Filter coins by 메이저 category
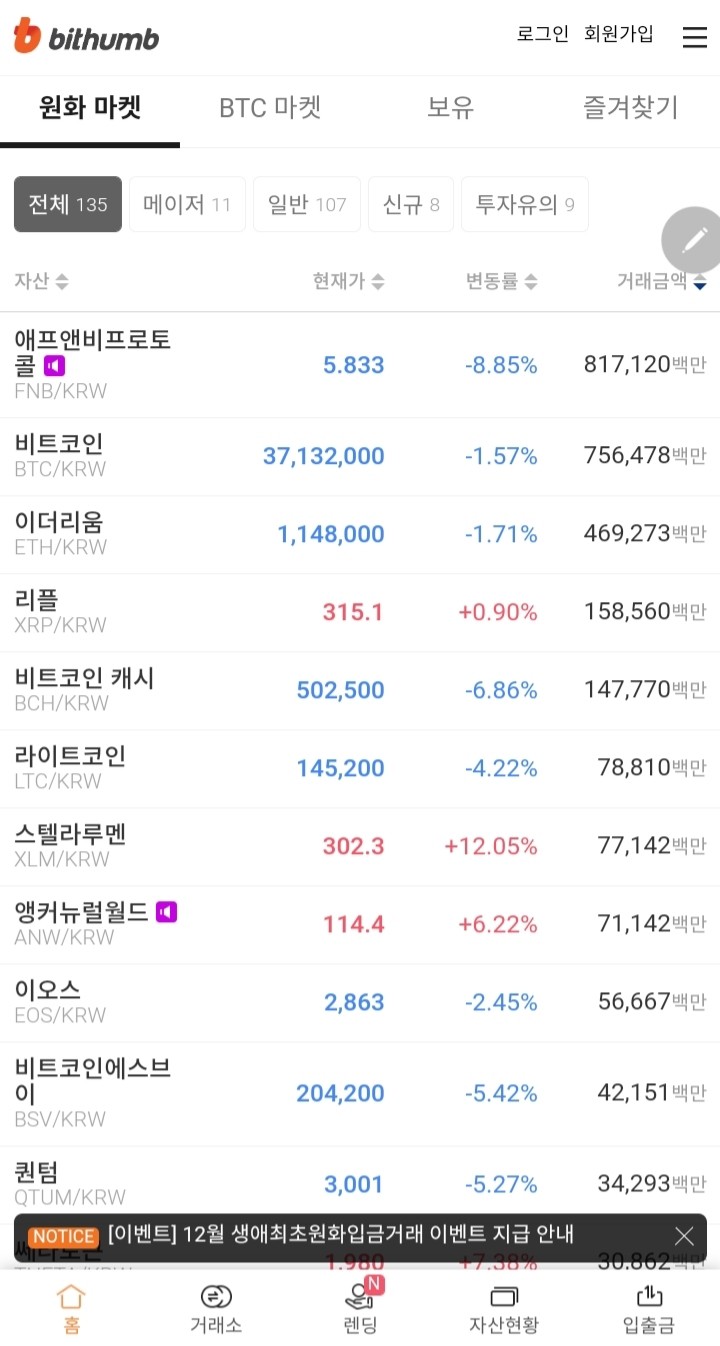The image size is (720, 1346). (187, 204)
